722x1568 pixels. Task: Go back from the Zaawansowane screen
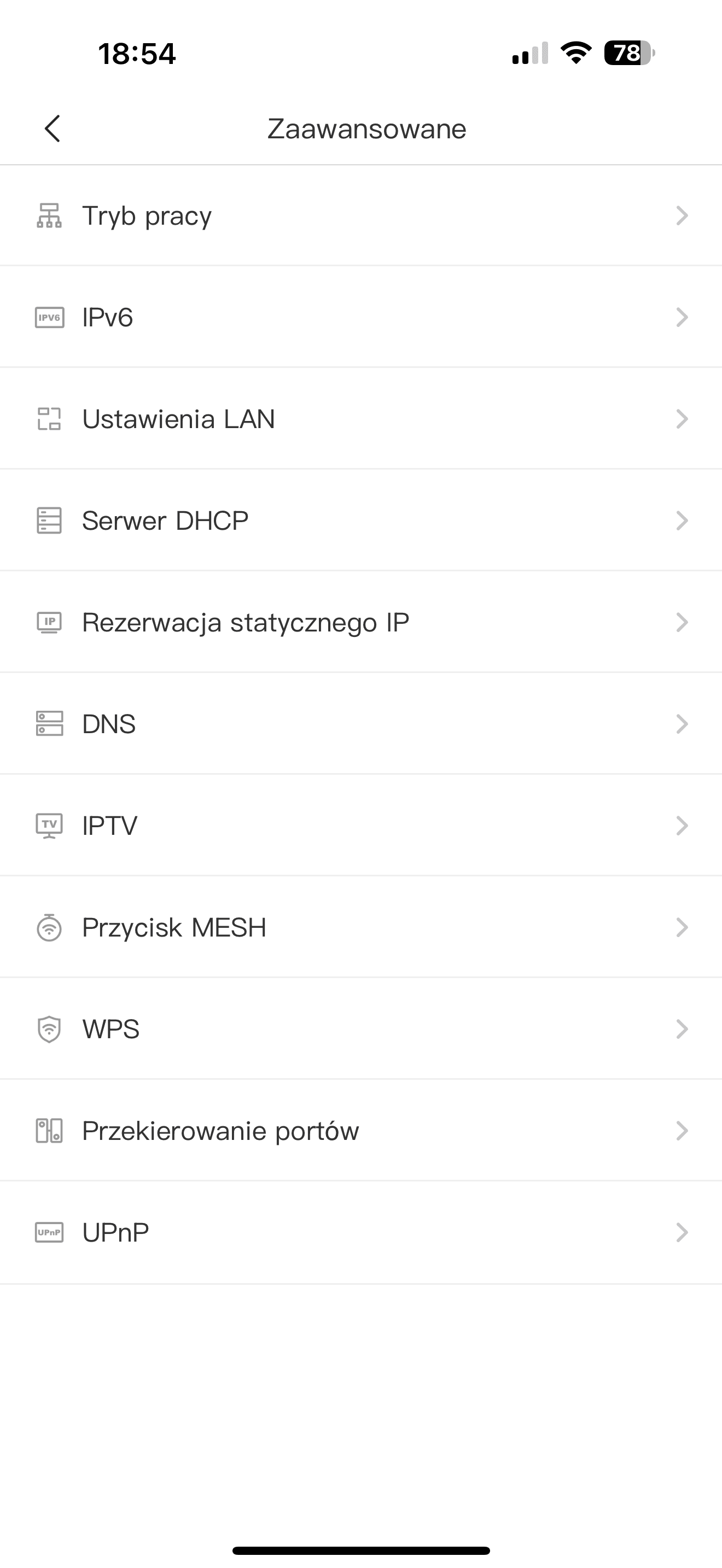(53, 128)
